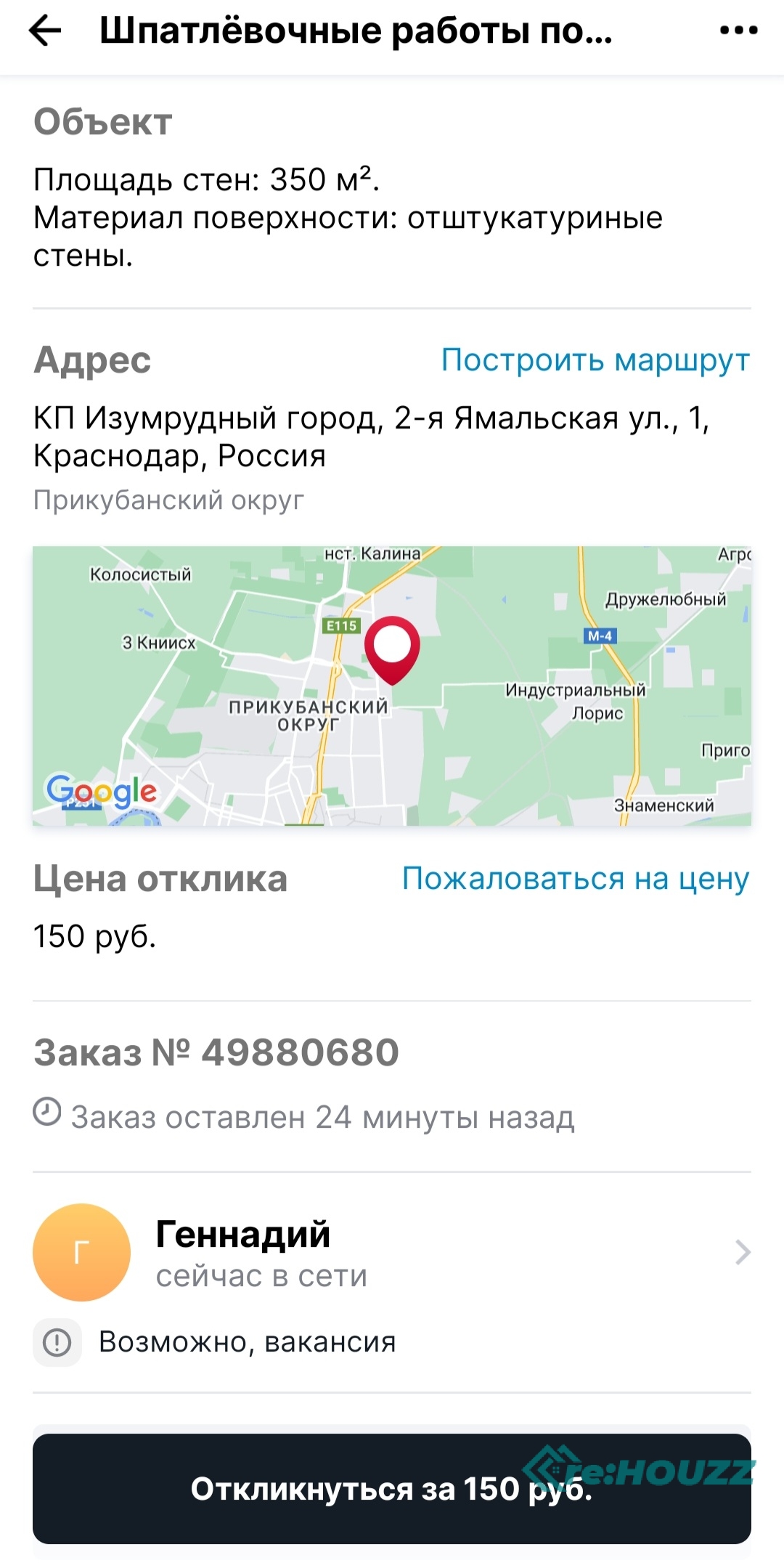Screen dimensions: 784x1568
Task: Tap the Google logo on the map
Action: point(102,792)
